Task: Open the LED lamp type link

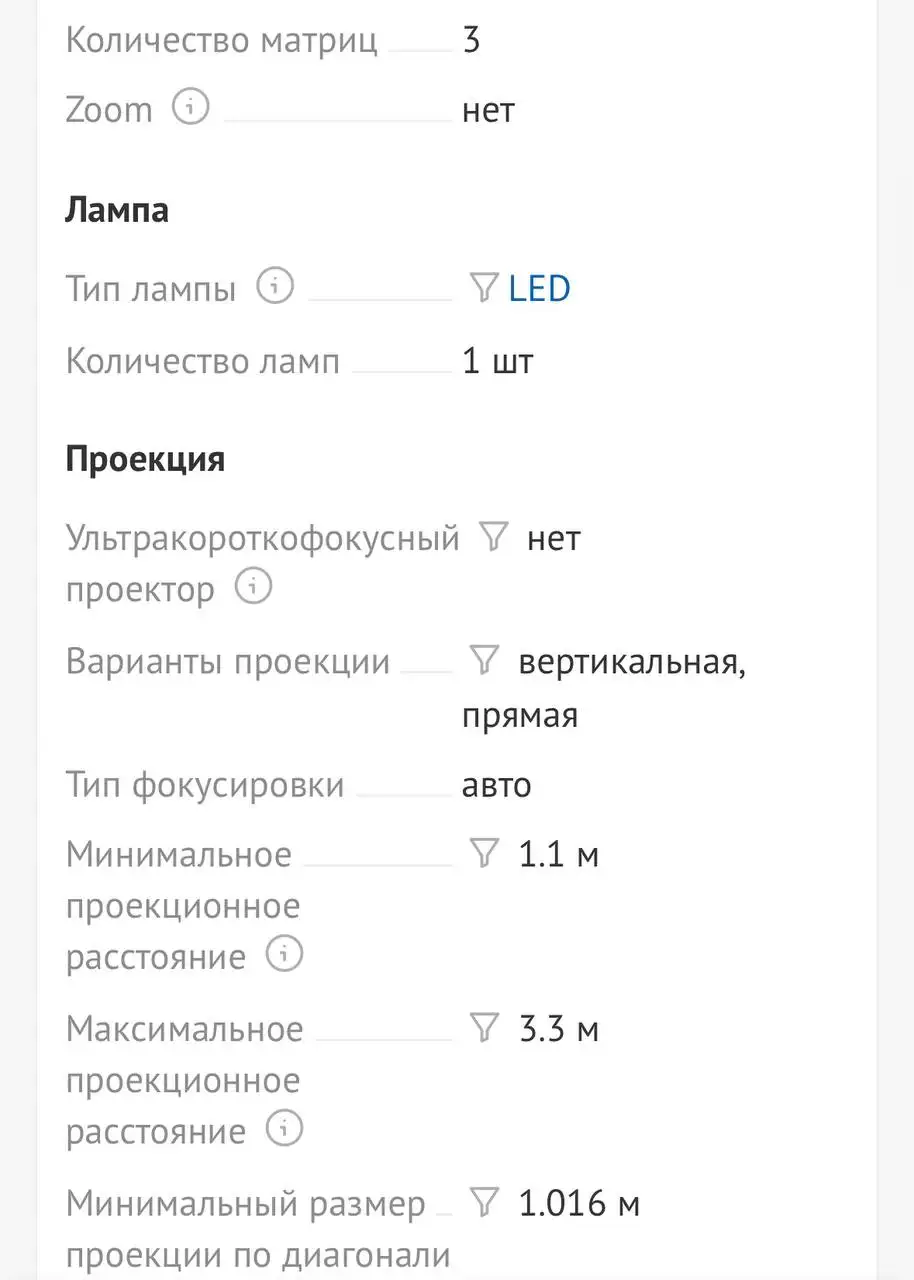Action: click(x=539, y=288)
